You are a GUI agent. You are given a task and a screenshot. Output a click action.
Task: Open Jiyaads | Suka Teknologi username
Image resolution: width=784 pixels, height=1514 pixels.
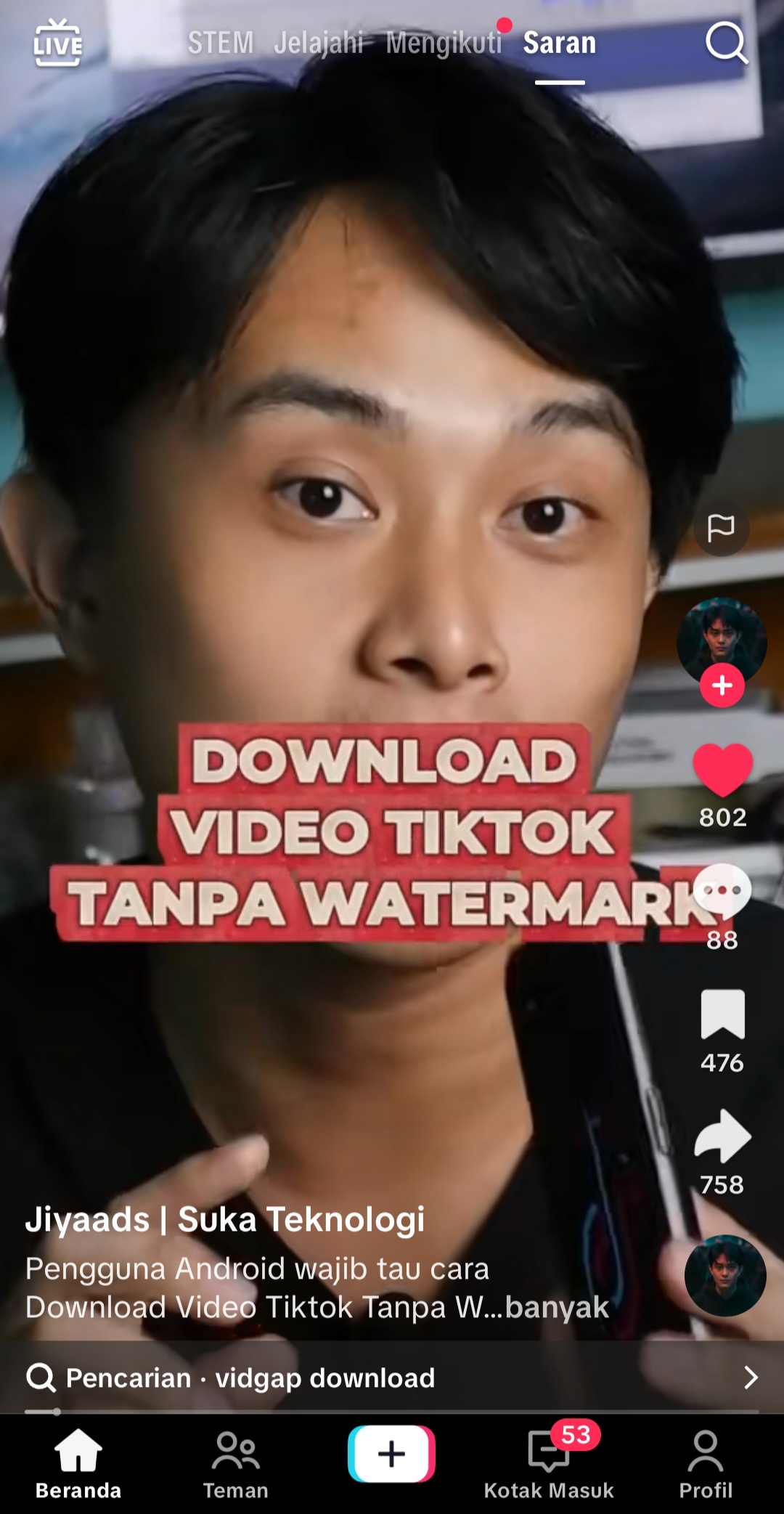(x=225, y=1220)
